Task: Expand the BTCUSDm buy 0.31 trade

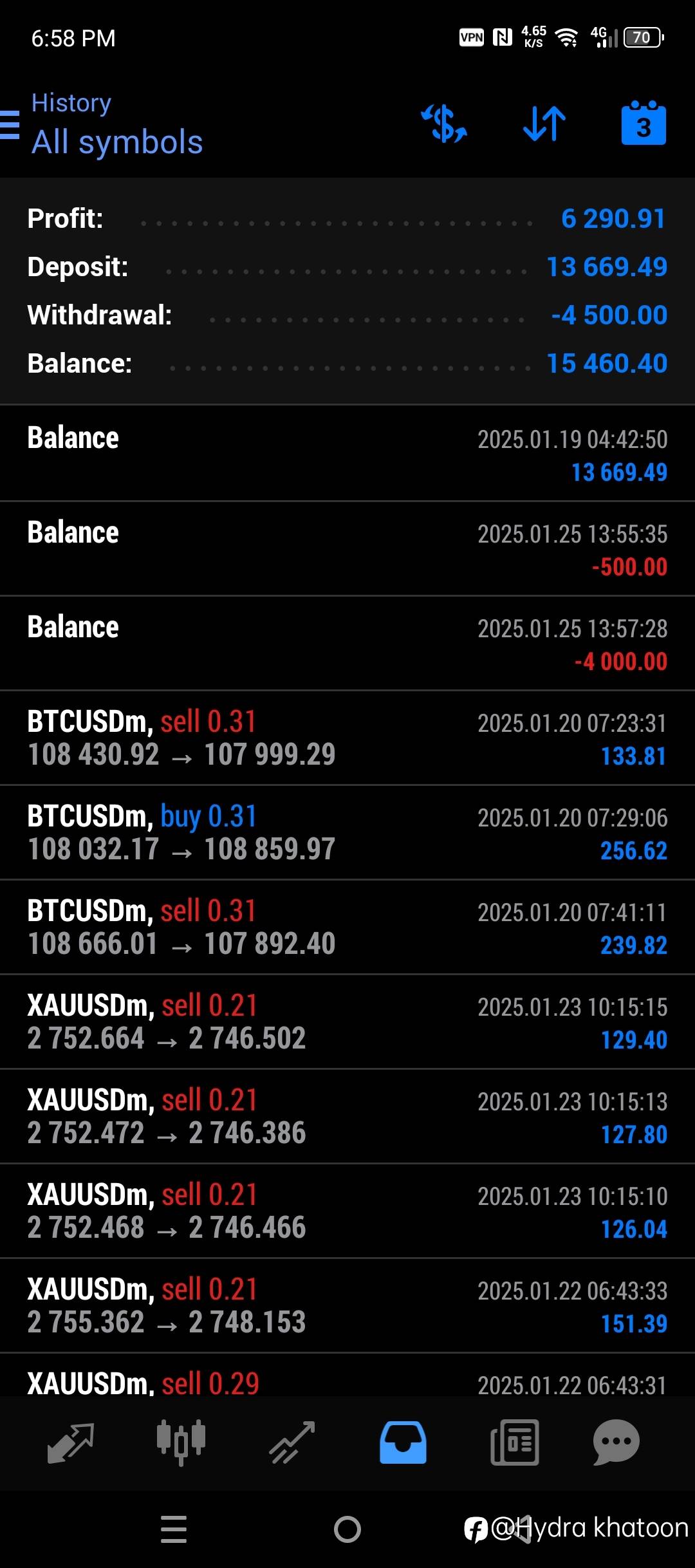Action: click(347, 833)
